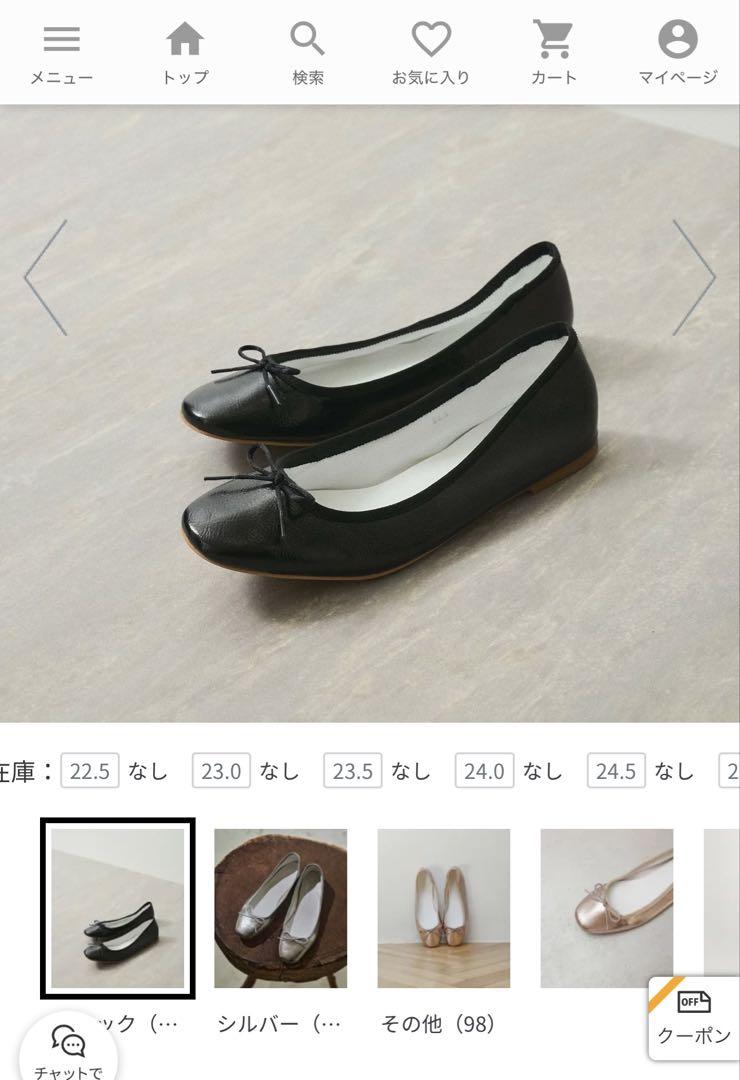
Task: Open the クーポン coupon button
Action: [x=694, y=1018]
